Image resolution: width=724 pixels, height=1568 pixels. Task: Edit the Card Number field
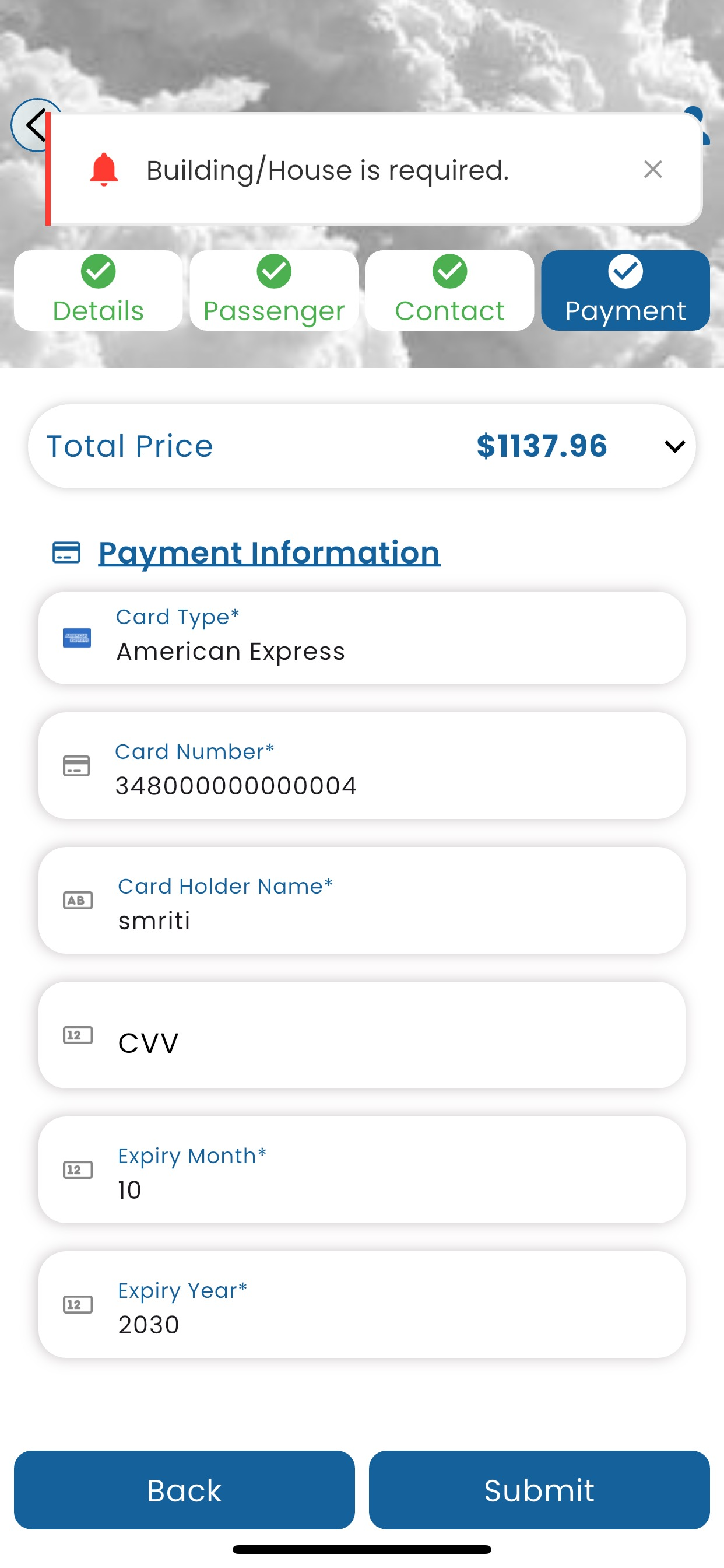coord(362,766)
